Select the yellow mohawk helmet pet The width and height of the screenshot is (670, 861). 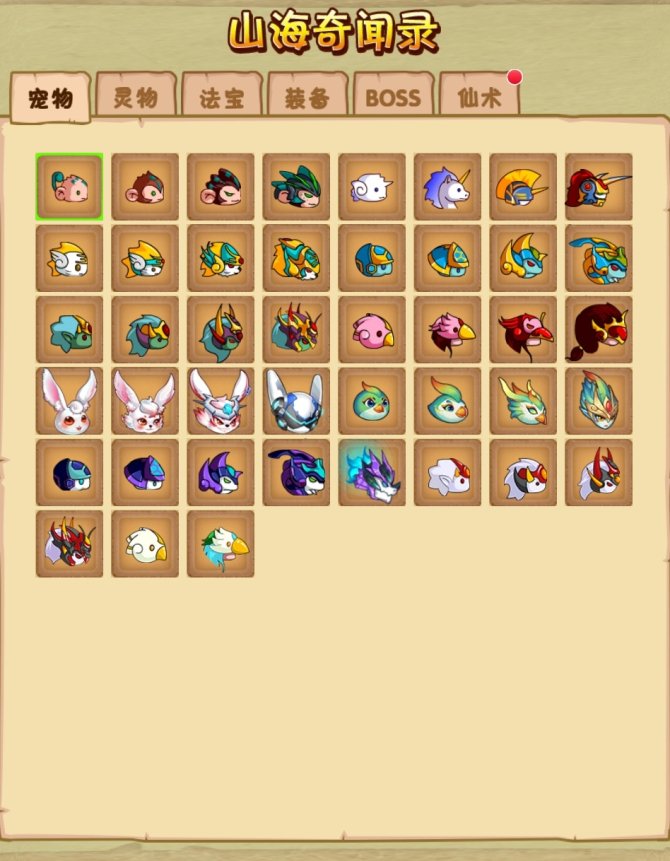[x=523, y=186]
